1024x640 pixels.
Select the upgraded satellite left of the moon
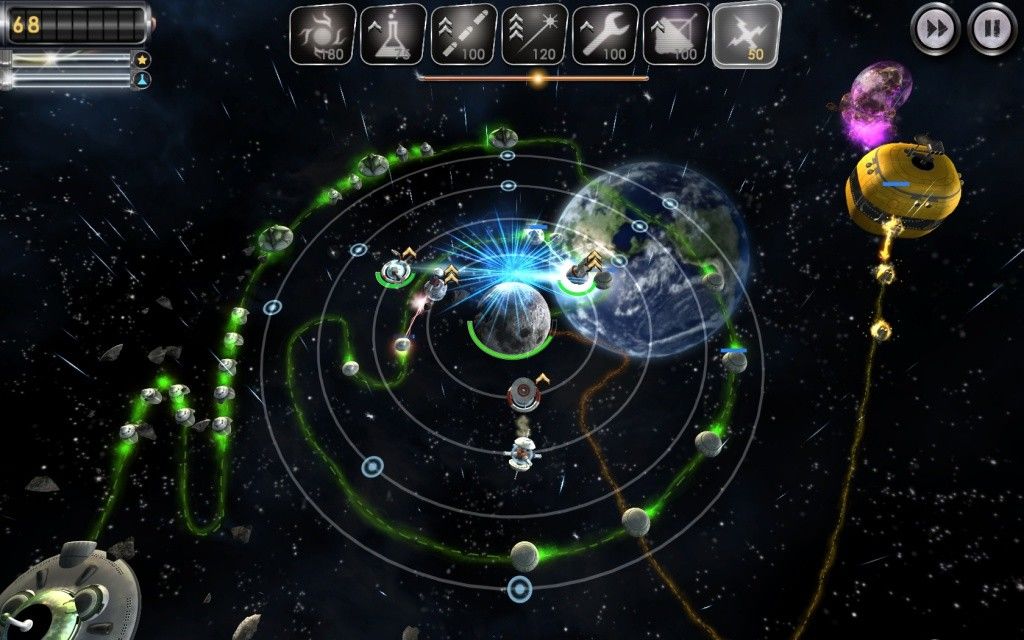395,268
